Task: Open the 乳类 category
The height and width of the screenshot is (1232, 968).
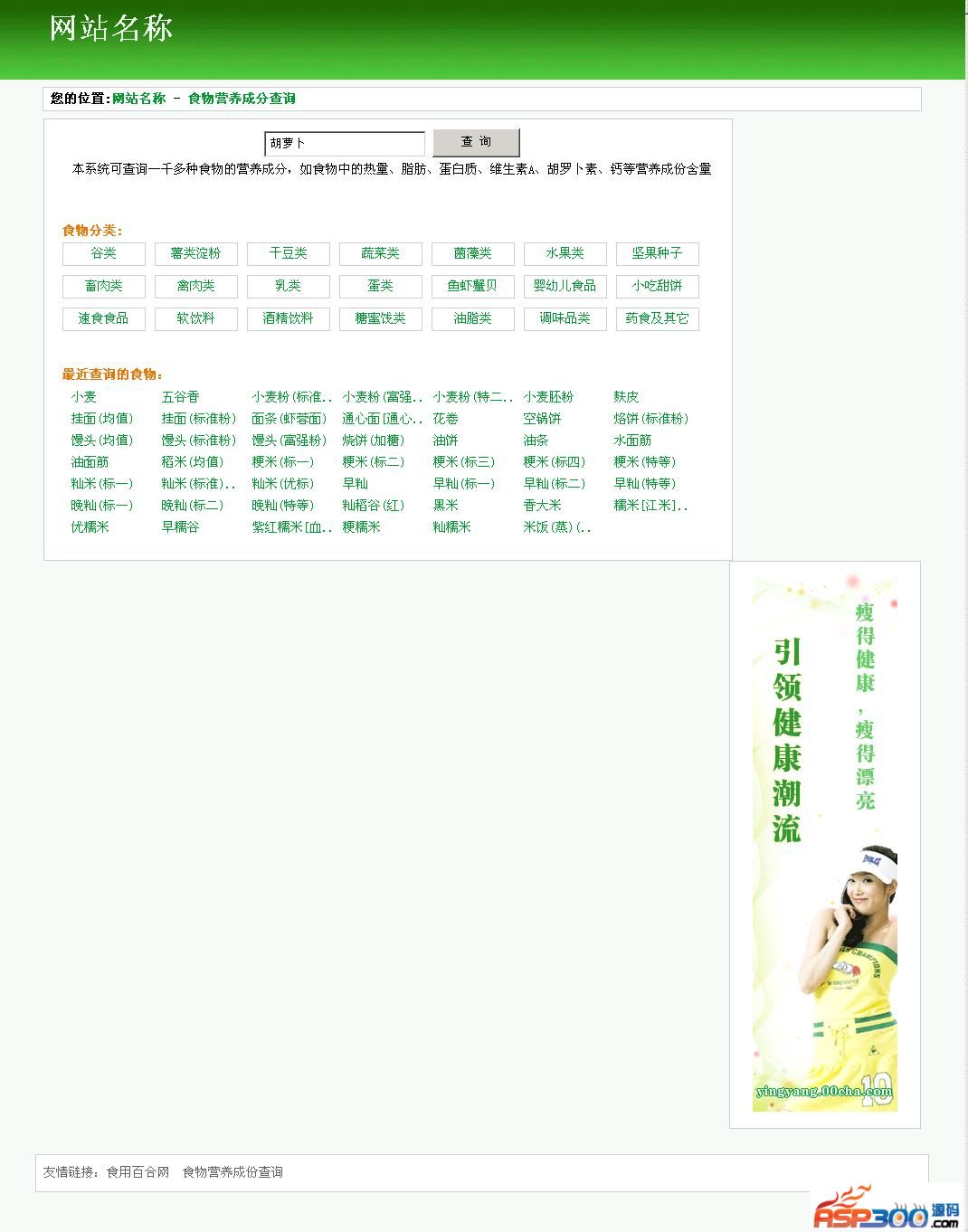Action: click(x=288, y=286)
